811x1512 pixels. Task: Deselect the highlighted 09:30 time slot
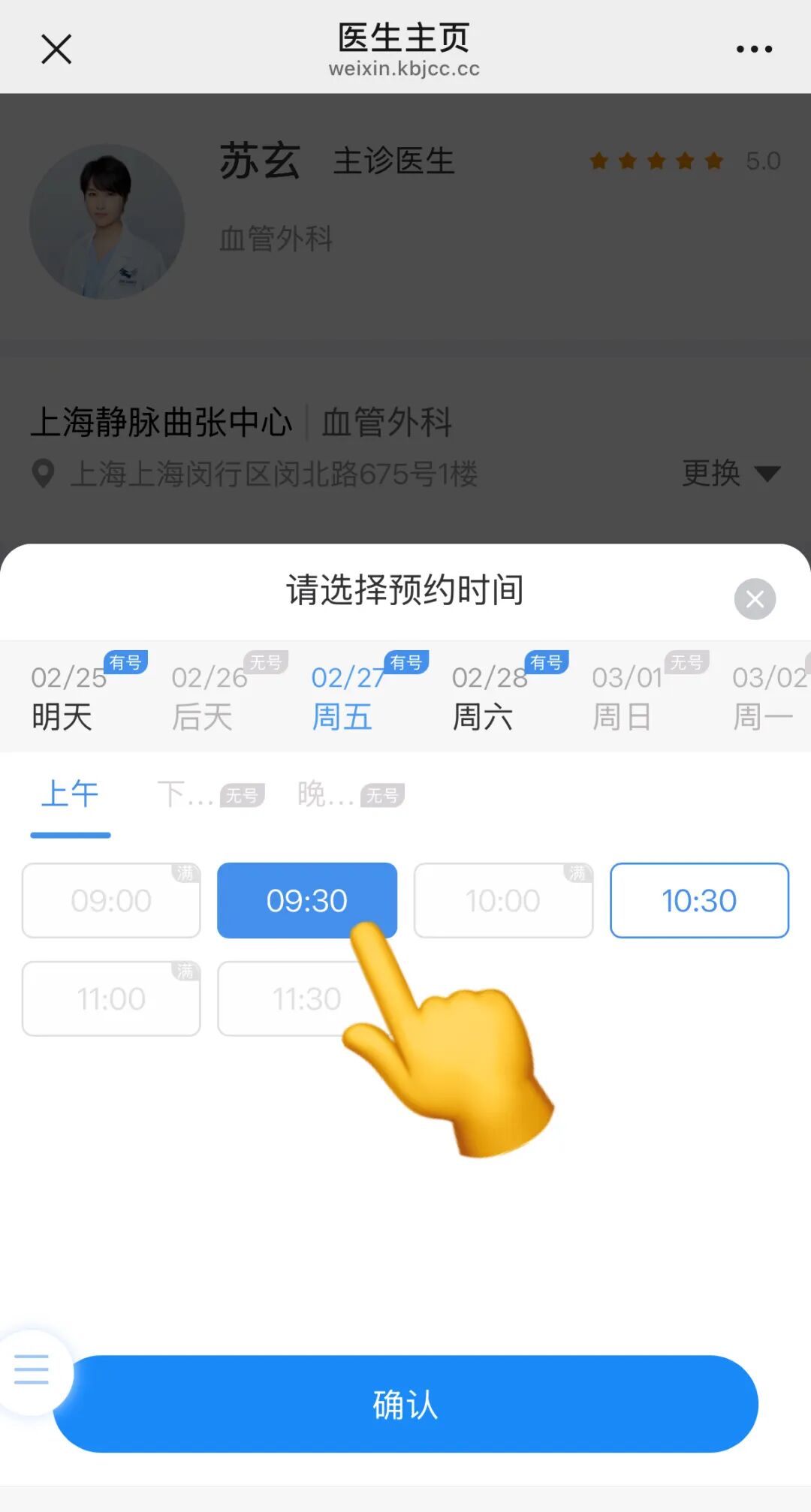(x=306, y=900)
